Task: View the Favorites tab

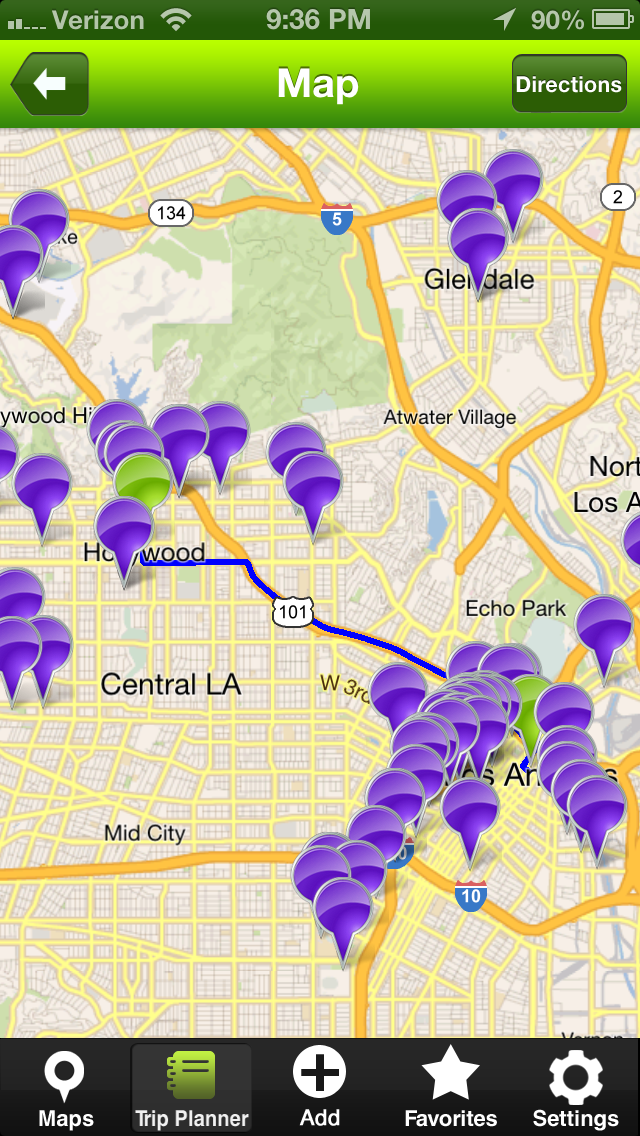Action: [450, 1089]
